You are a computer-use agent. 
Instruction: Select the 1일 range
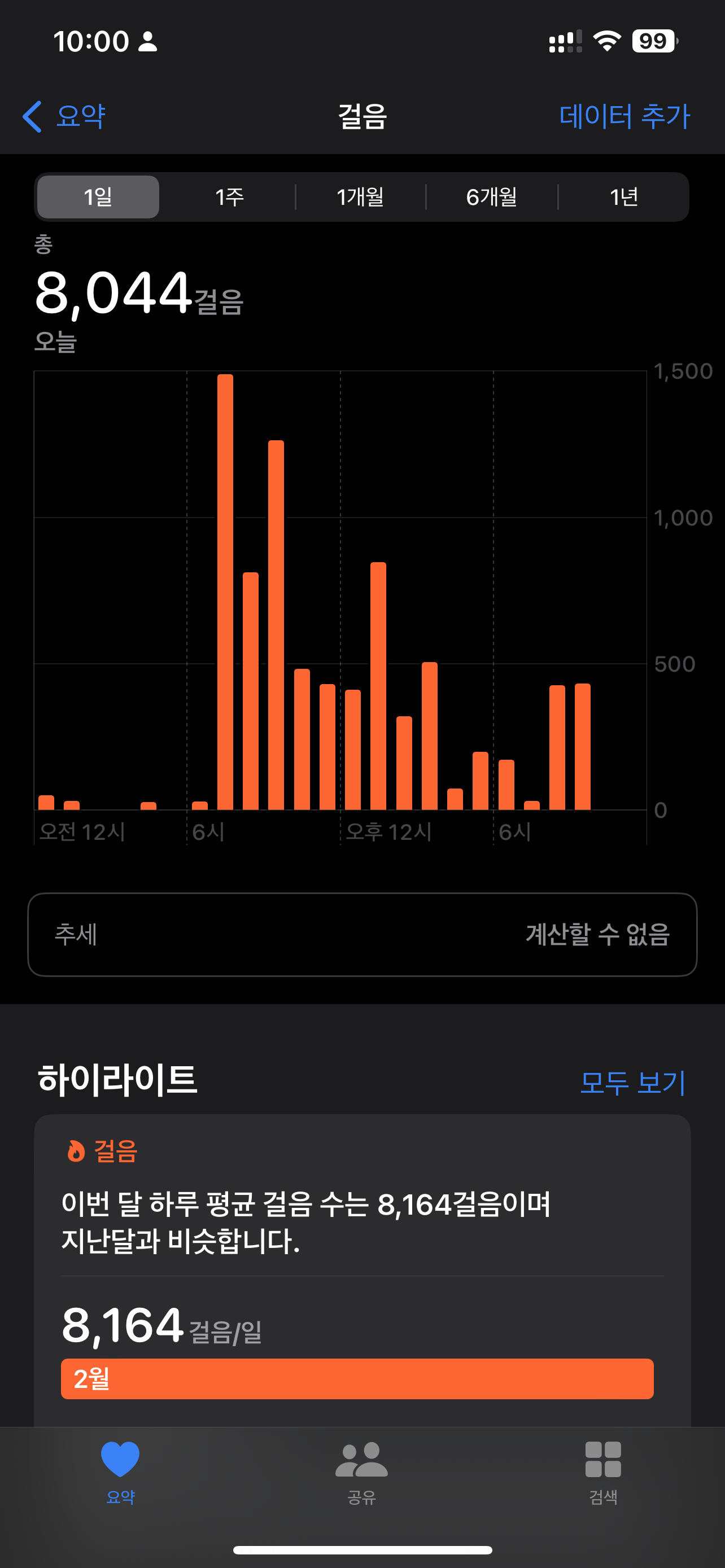[98, 197]
